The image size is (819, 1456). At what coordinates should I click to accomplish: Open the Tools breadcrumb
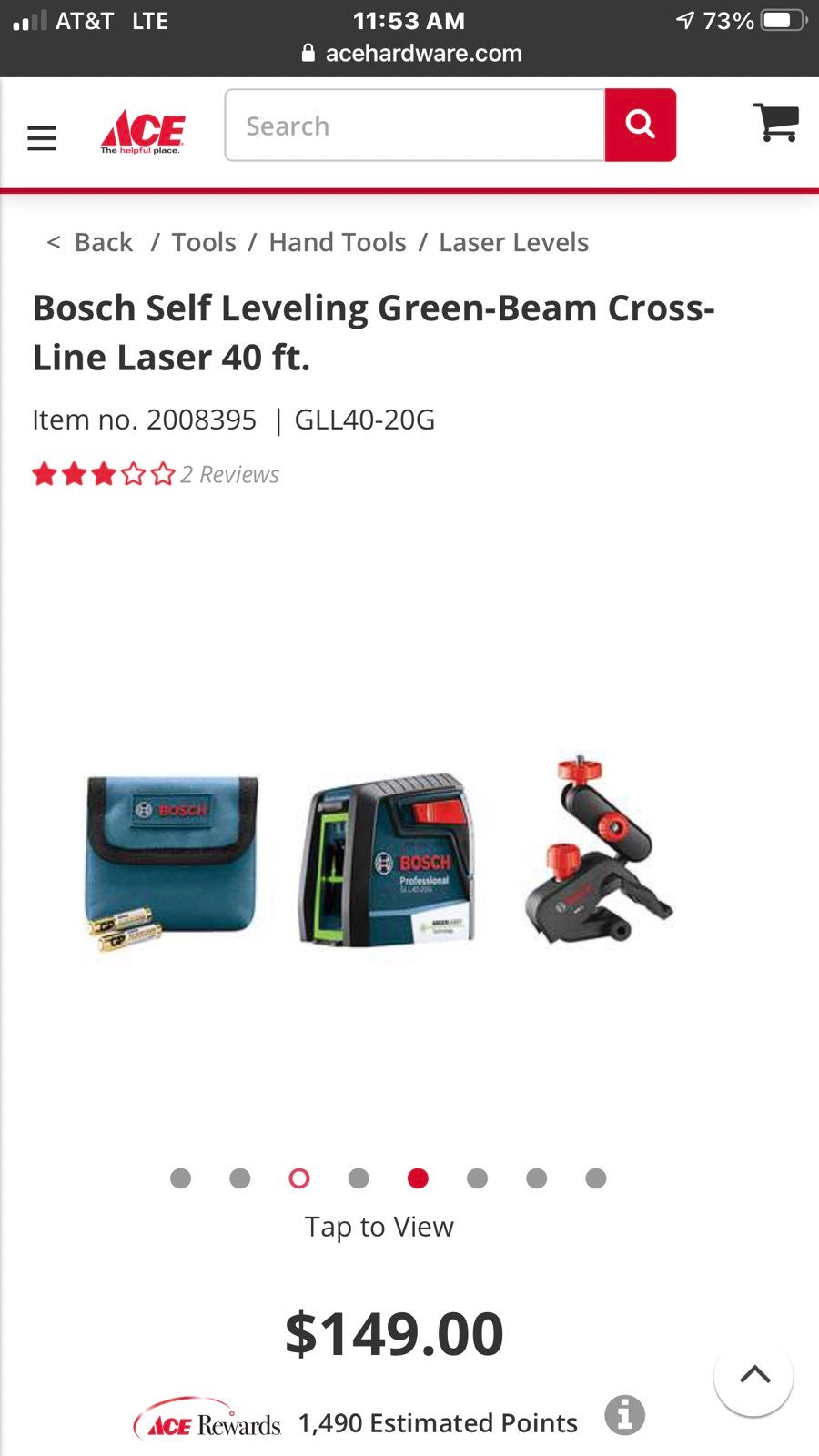204,242
